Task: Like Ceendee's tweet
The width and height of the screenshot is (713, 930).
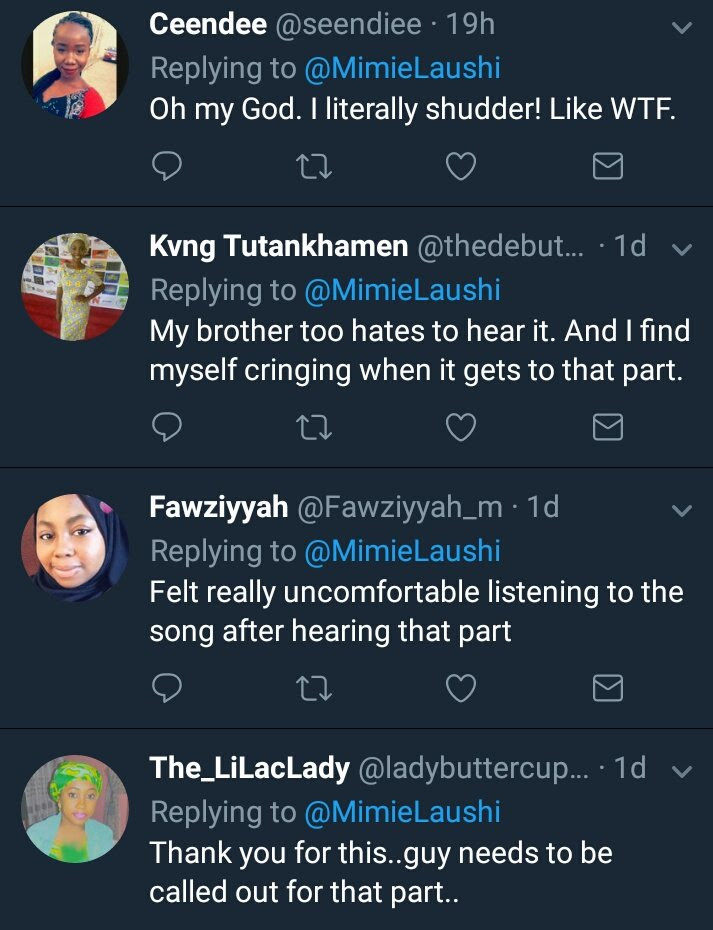Action: (460, 166)
